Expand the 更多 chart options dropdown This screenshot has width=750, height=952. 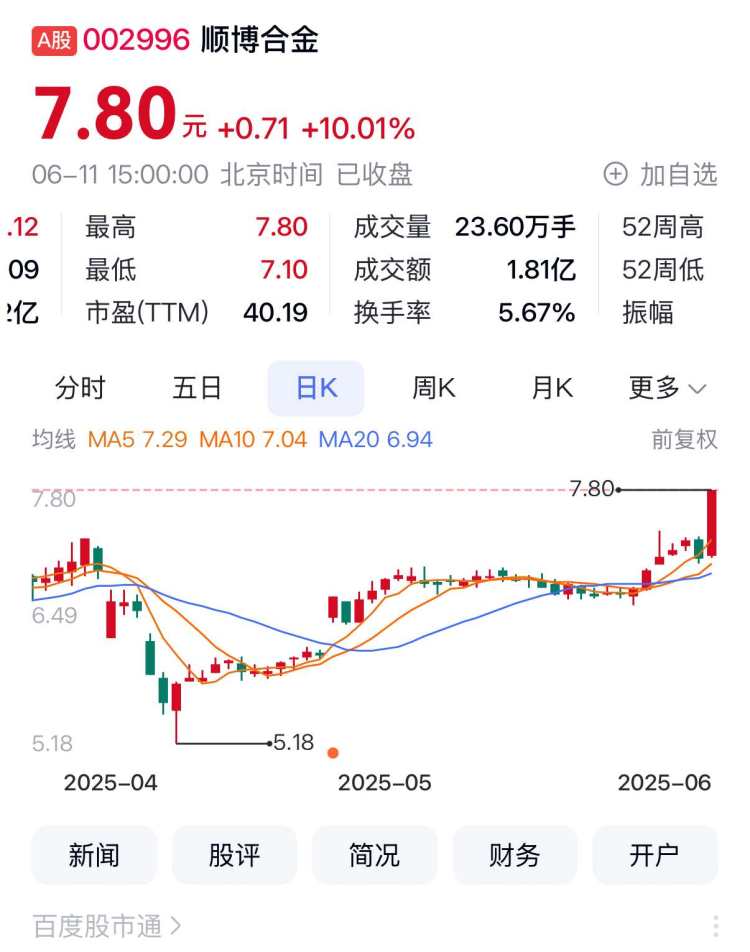click(x=667, y=388)
